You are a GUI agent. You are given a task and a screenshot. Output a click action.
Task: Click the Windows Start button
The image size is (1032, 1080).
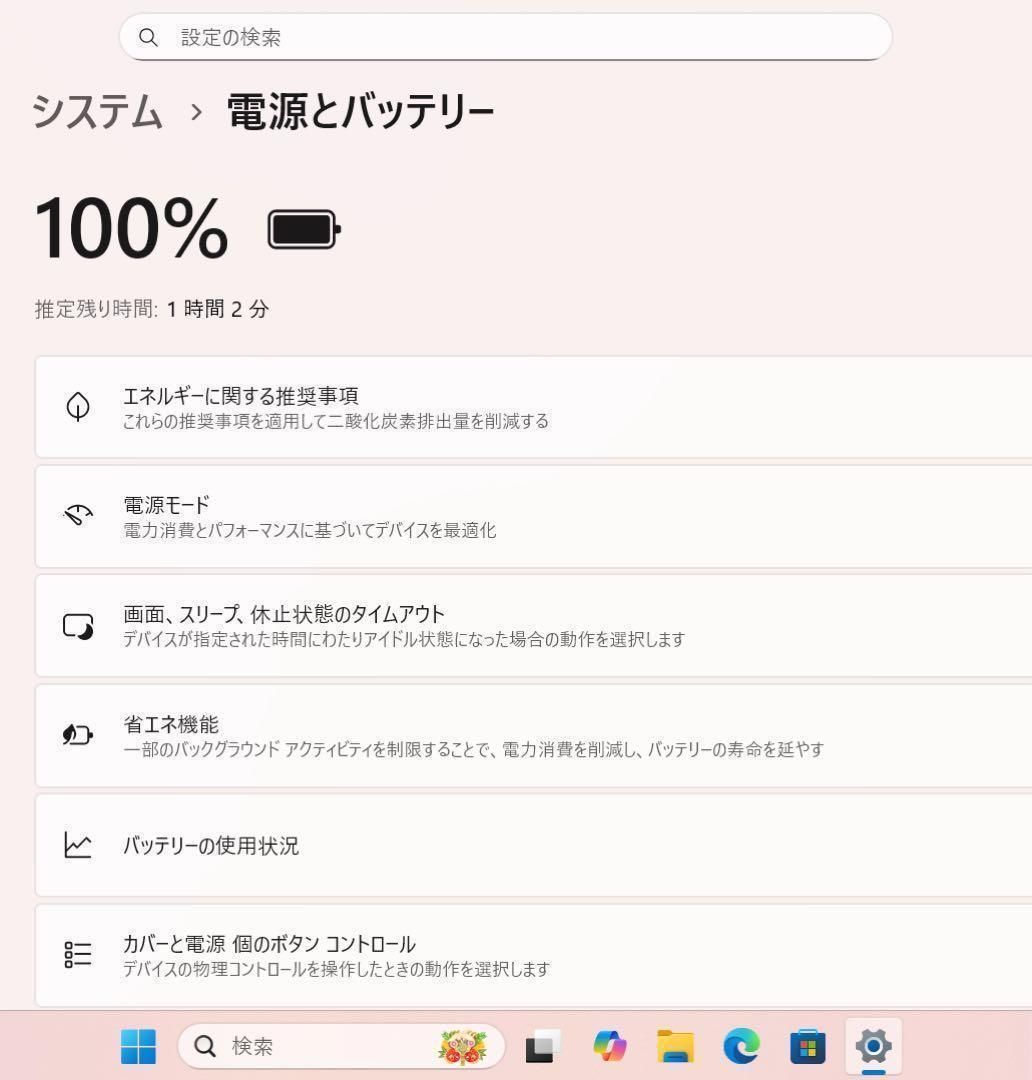137,1046
